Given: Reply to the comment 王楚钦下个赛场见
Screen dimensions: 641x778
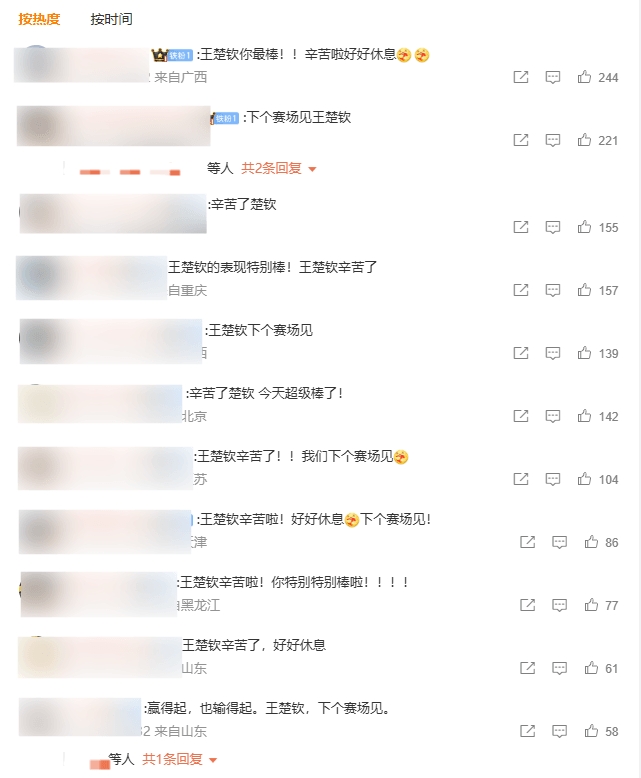Looking at the screenshot, I should tap(553, 353).
